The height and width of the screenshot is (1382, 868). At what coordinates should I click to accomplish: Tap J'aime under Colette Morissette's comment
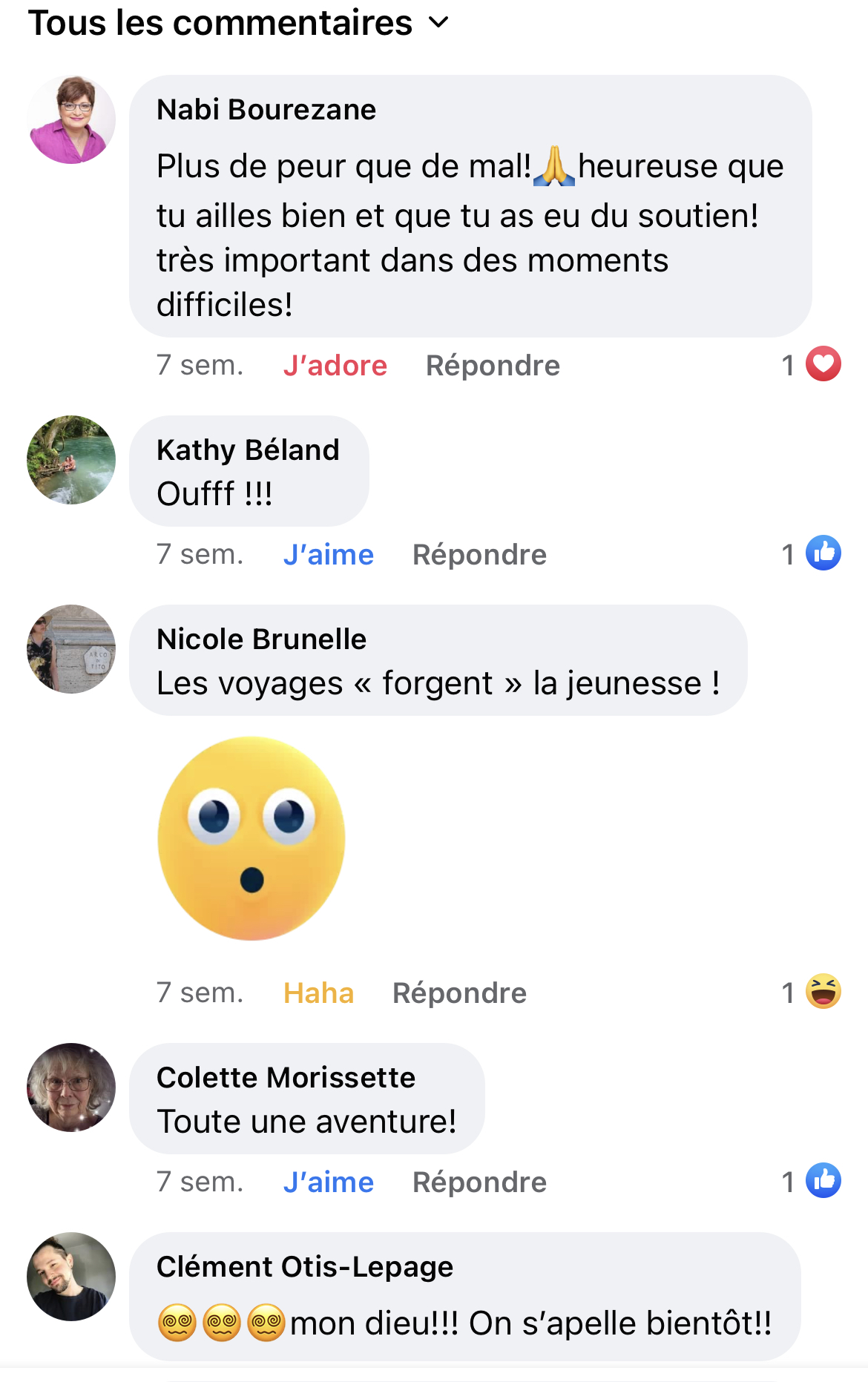[x=328, y=1182]
